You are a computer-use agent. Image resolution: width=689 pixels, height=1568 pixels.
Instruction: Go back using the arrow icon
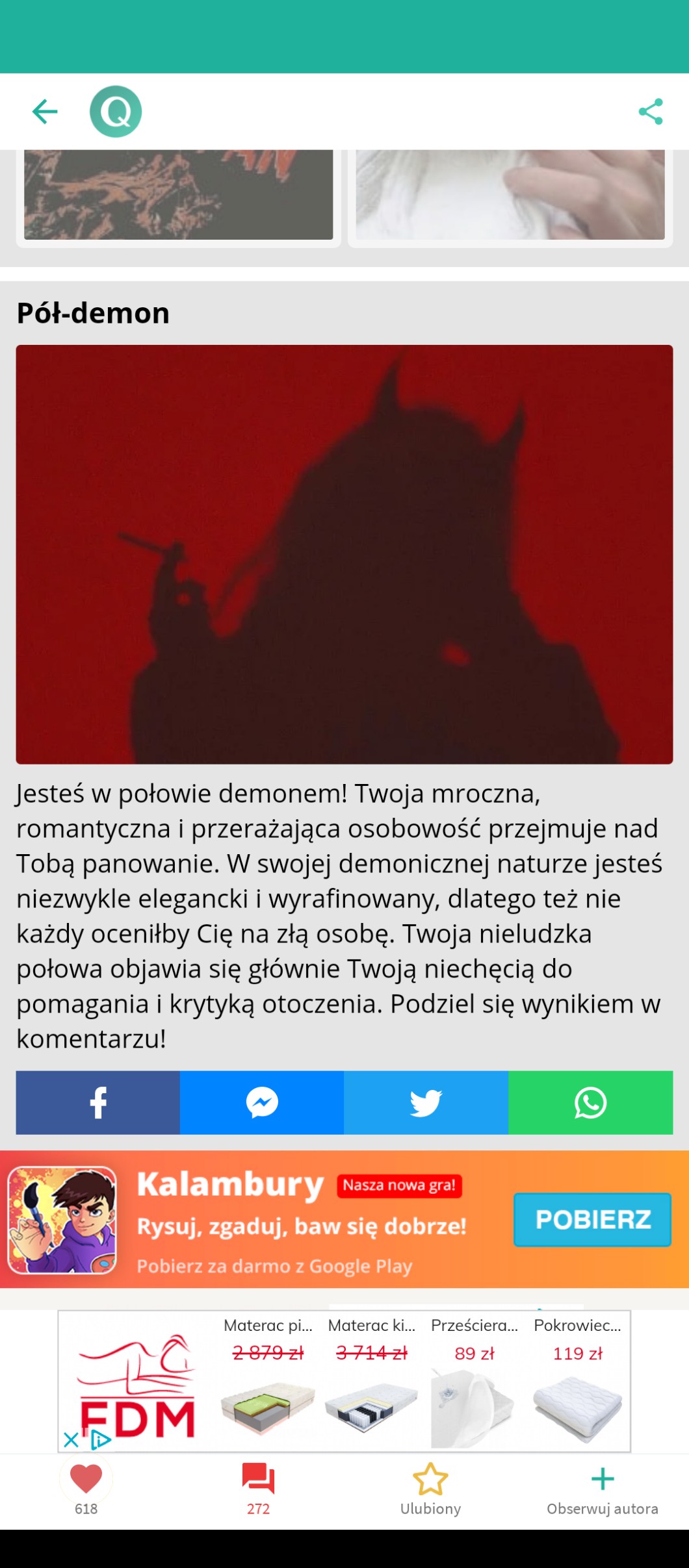pyautogui.click(x=45, y=111)
